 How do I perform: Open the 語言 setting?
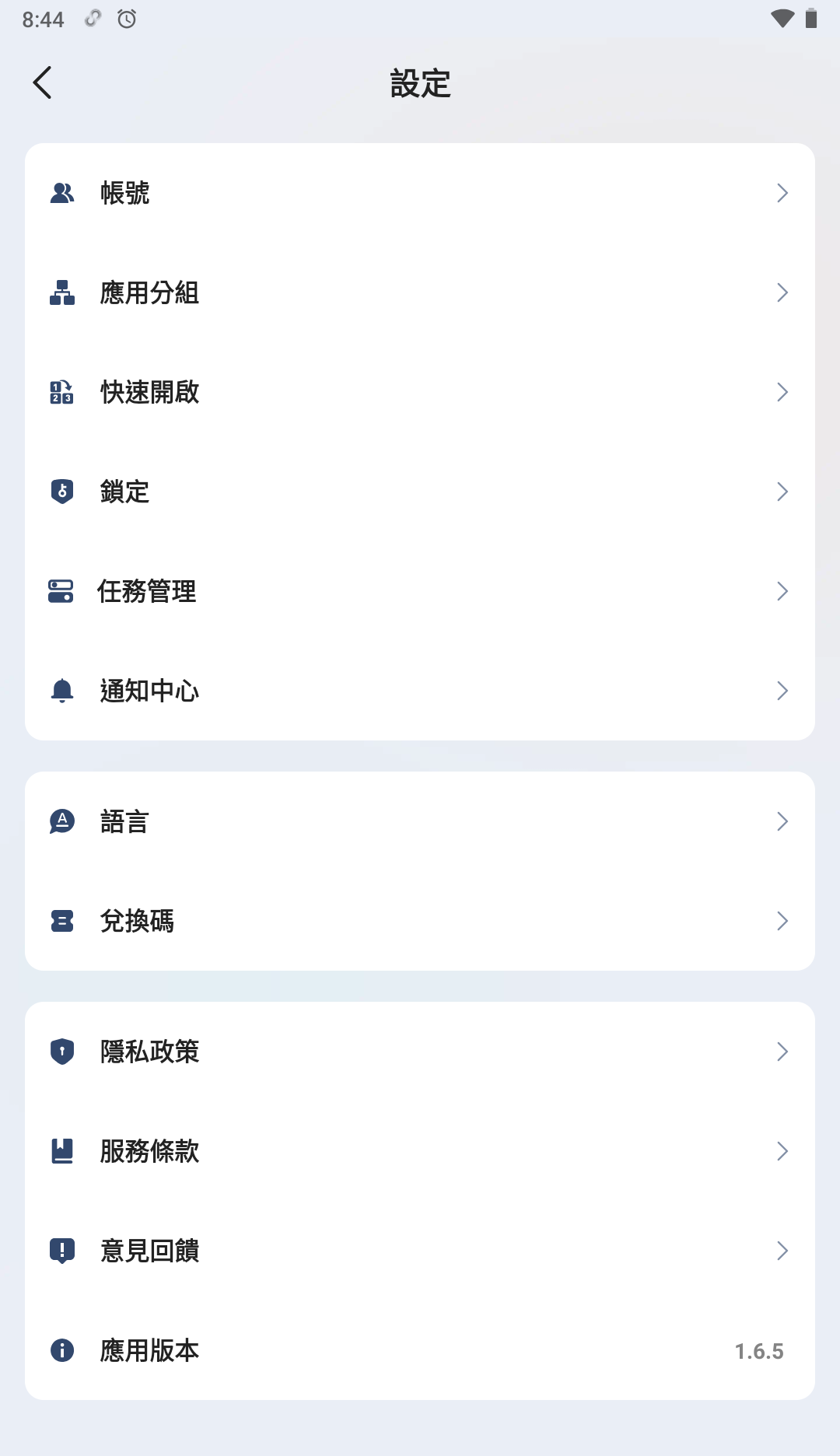pyautogui.click(x=420, y=821)
